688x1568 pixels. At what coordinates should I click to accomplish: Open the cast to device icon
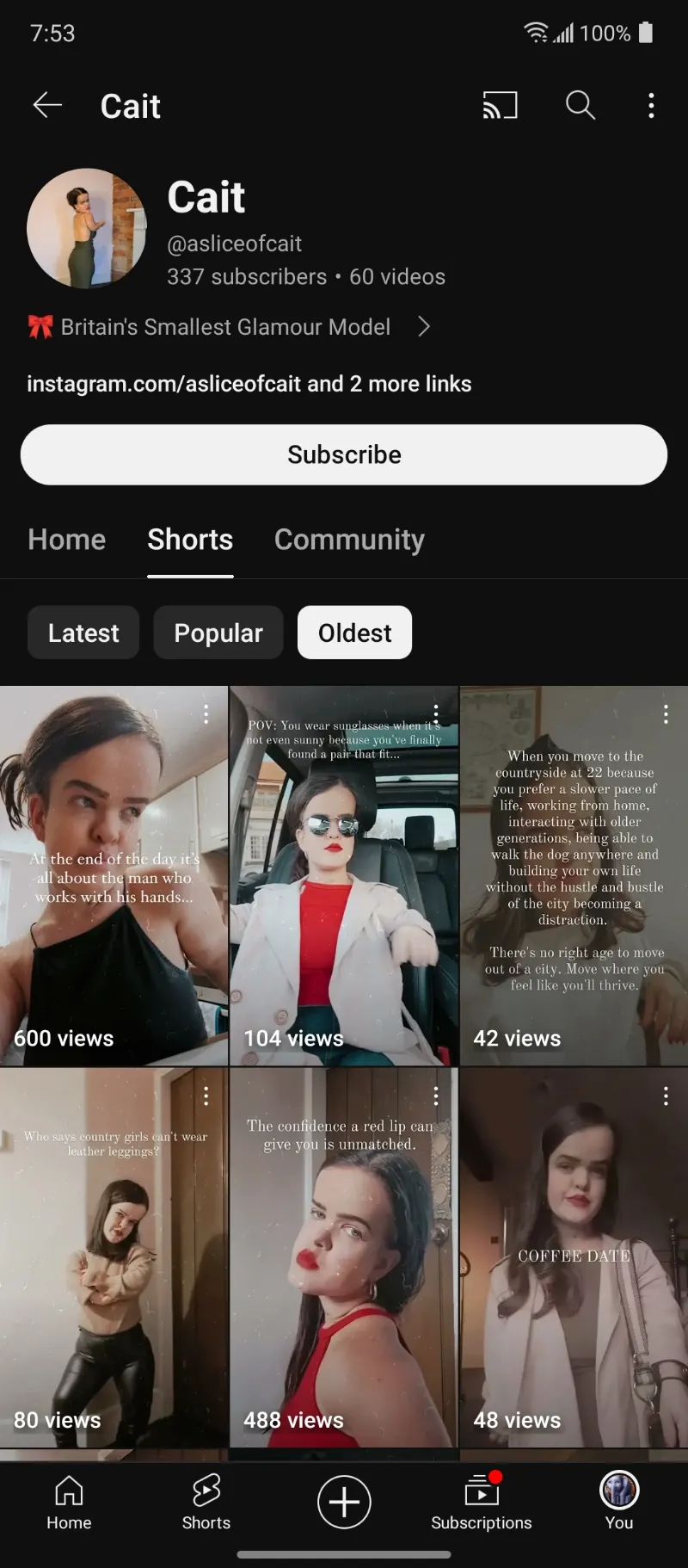(x=500, y=106)
